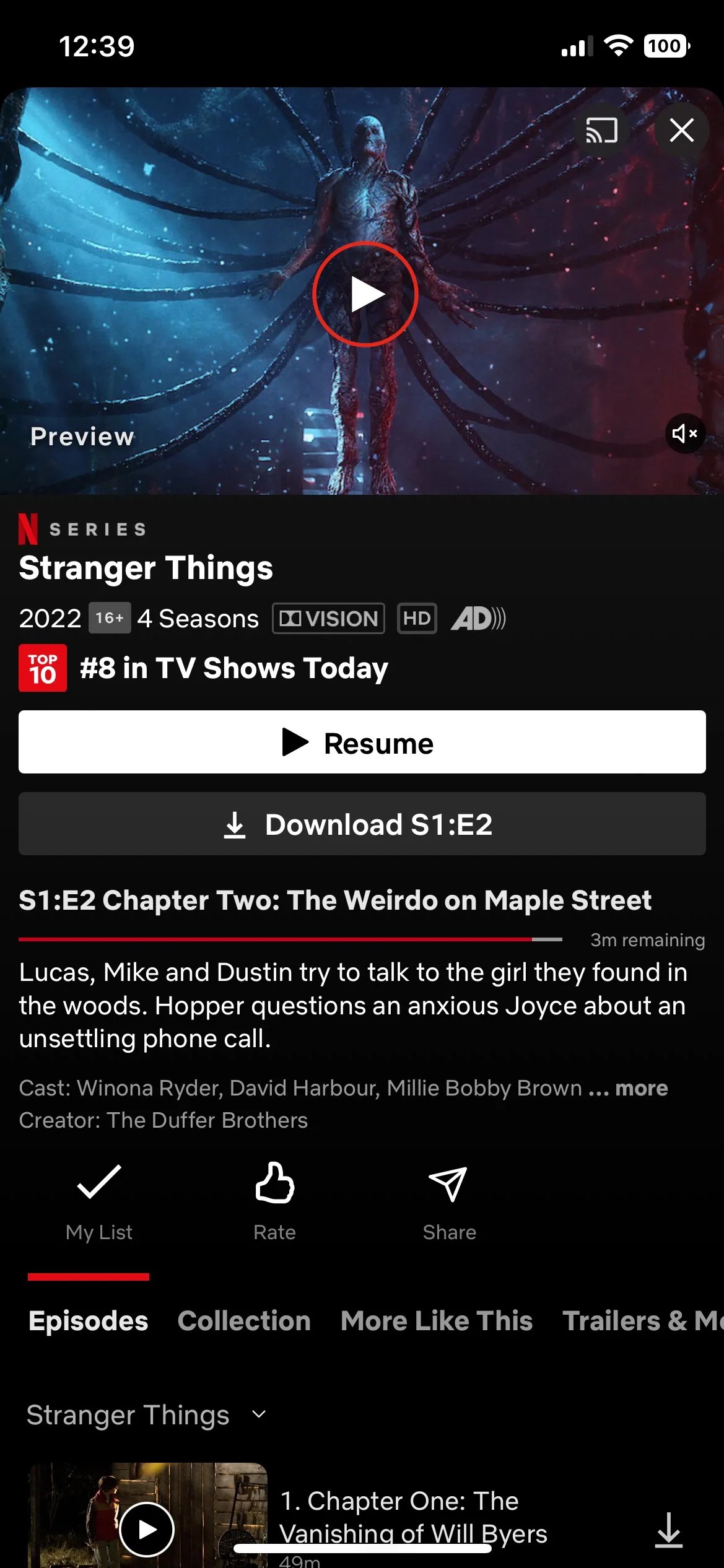This screenshot has width=724, height=1568.
Task: Open the Trailers & More tab
Action: click(641, 1321)
